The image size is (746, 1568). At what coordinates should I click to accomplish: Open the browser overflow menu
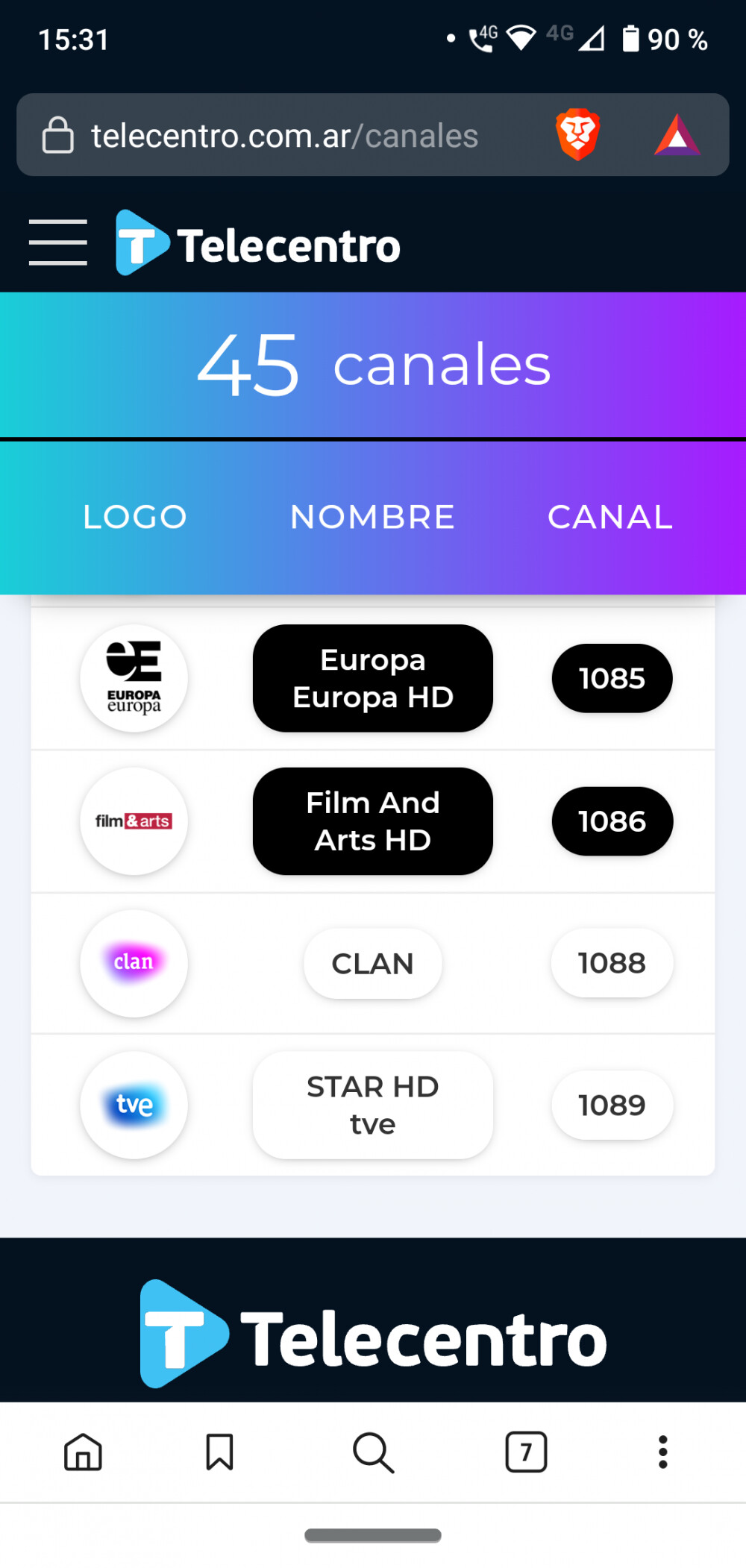662,1452
